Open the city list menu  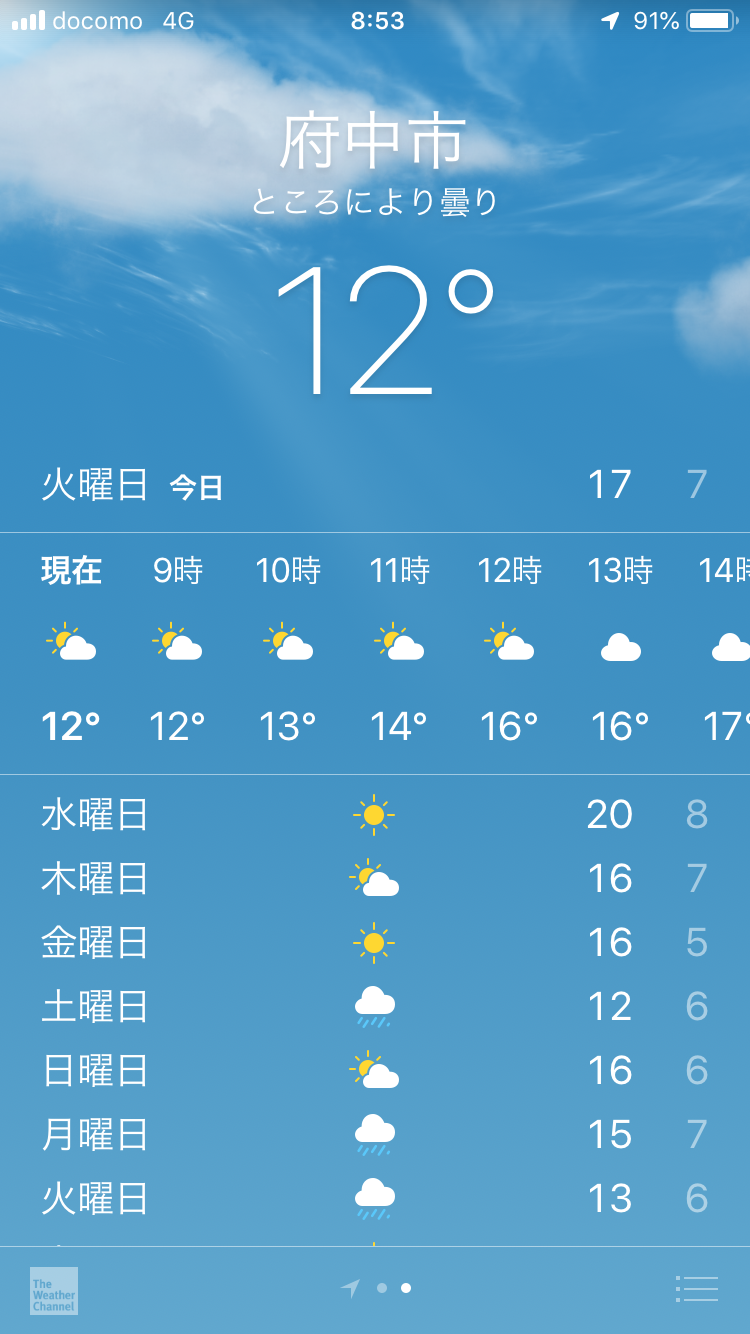click(697, 1289)
